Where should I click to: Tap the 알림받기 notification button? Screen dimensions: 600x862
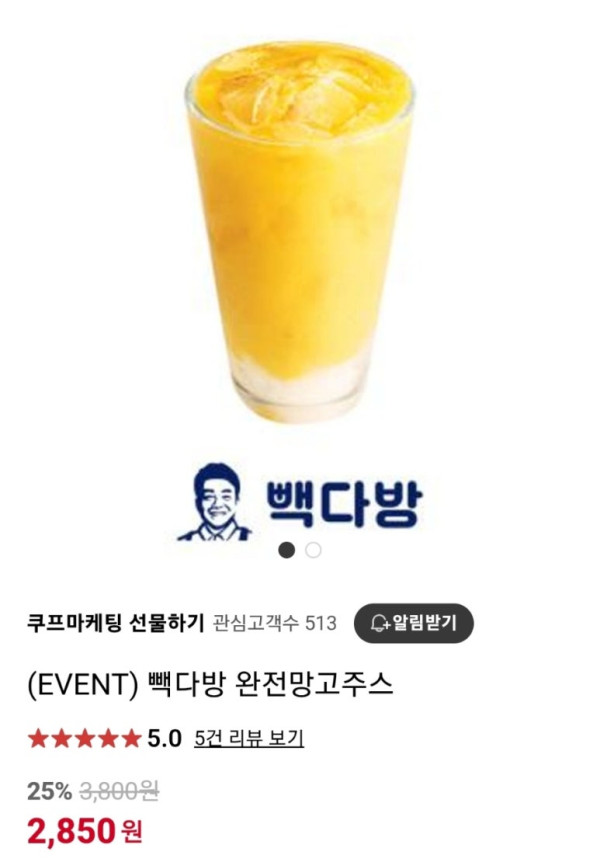(x=413, y=623)
